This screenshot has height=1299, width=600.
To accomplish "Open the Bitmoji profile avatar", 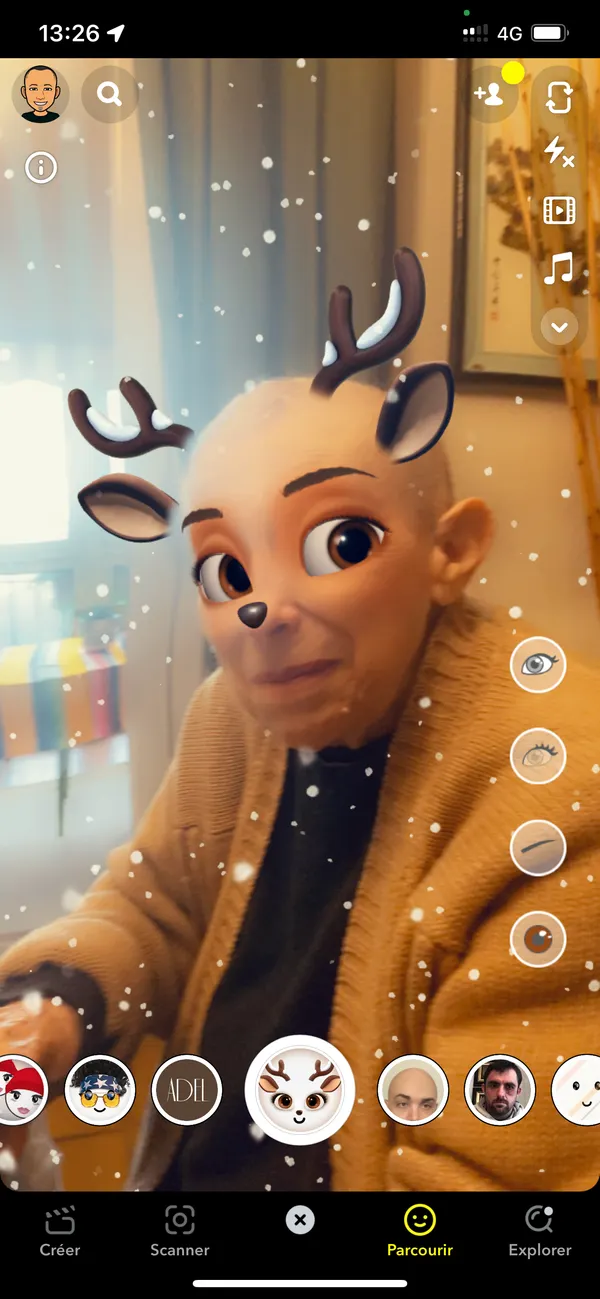I will coord(40,94).
